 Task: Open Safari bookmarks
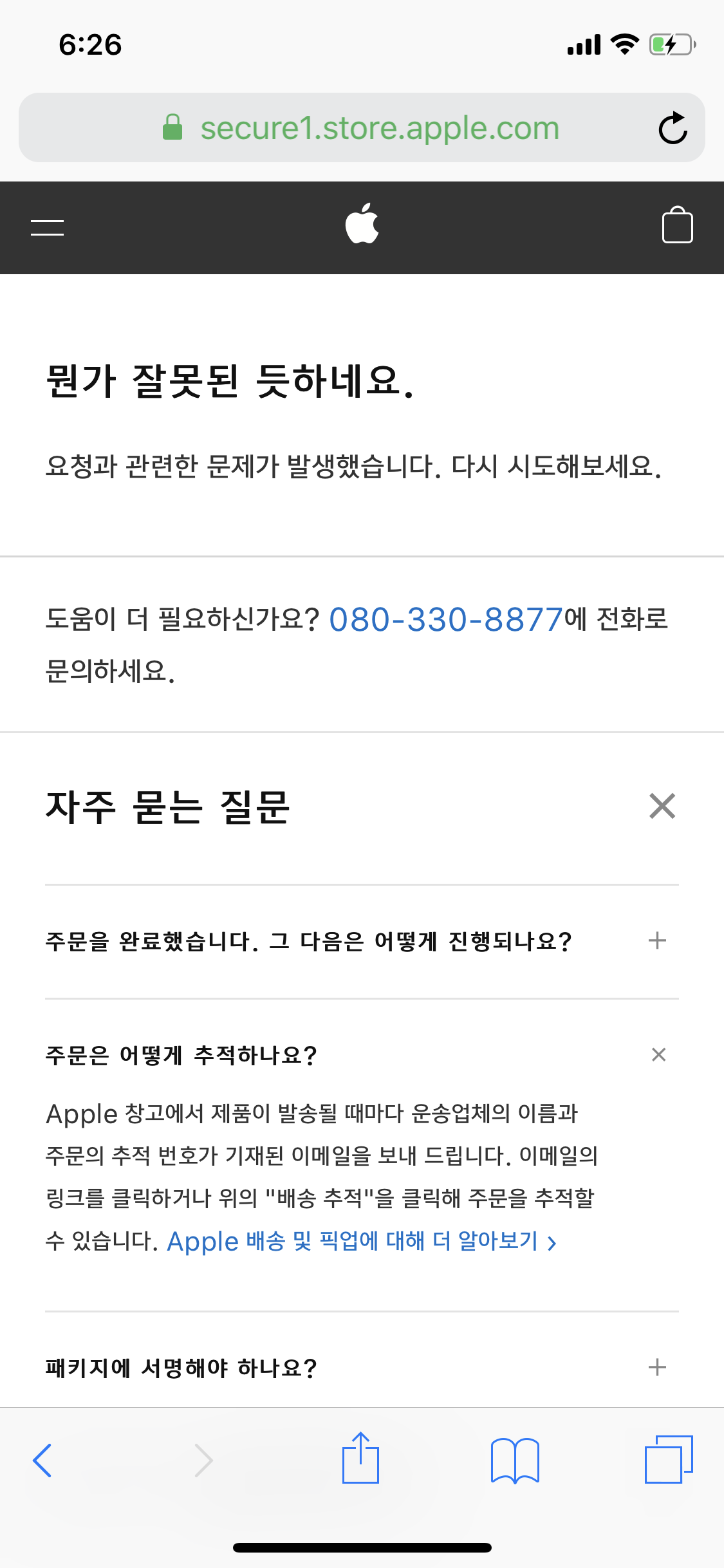(514, 1460)
